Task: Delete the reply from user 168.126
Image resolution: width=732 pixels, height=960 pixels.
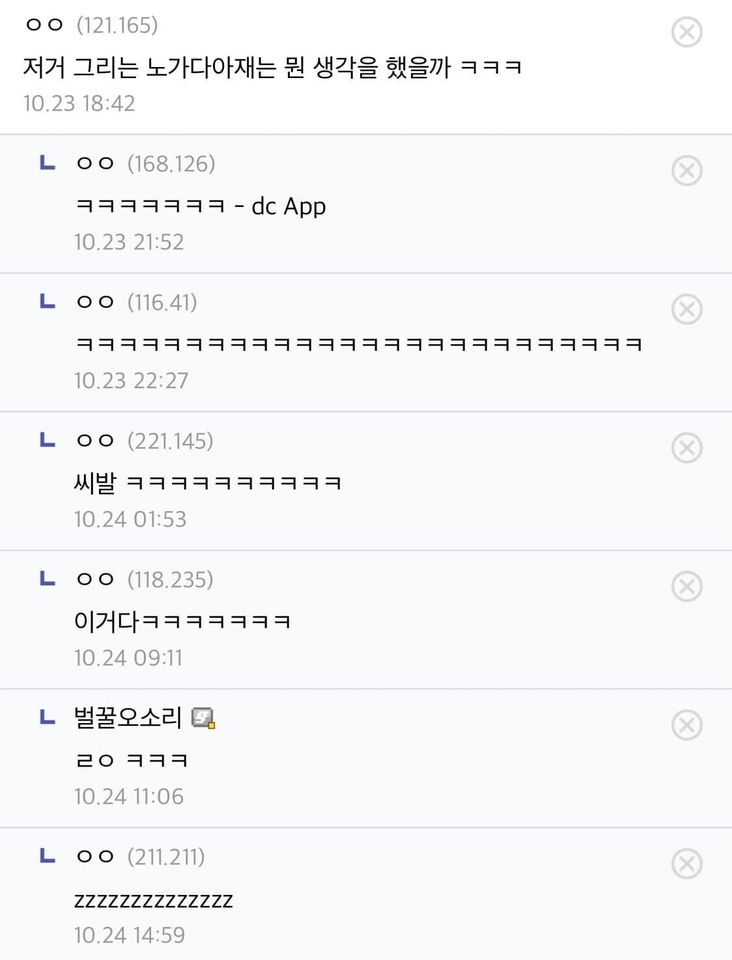Action: tap(686, 171)
